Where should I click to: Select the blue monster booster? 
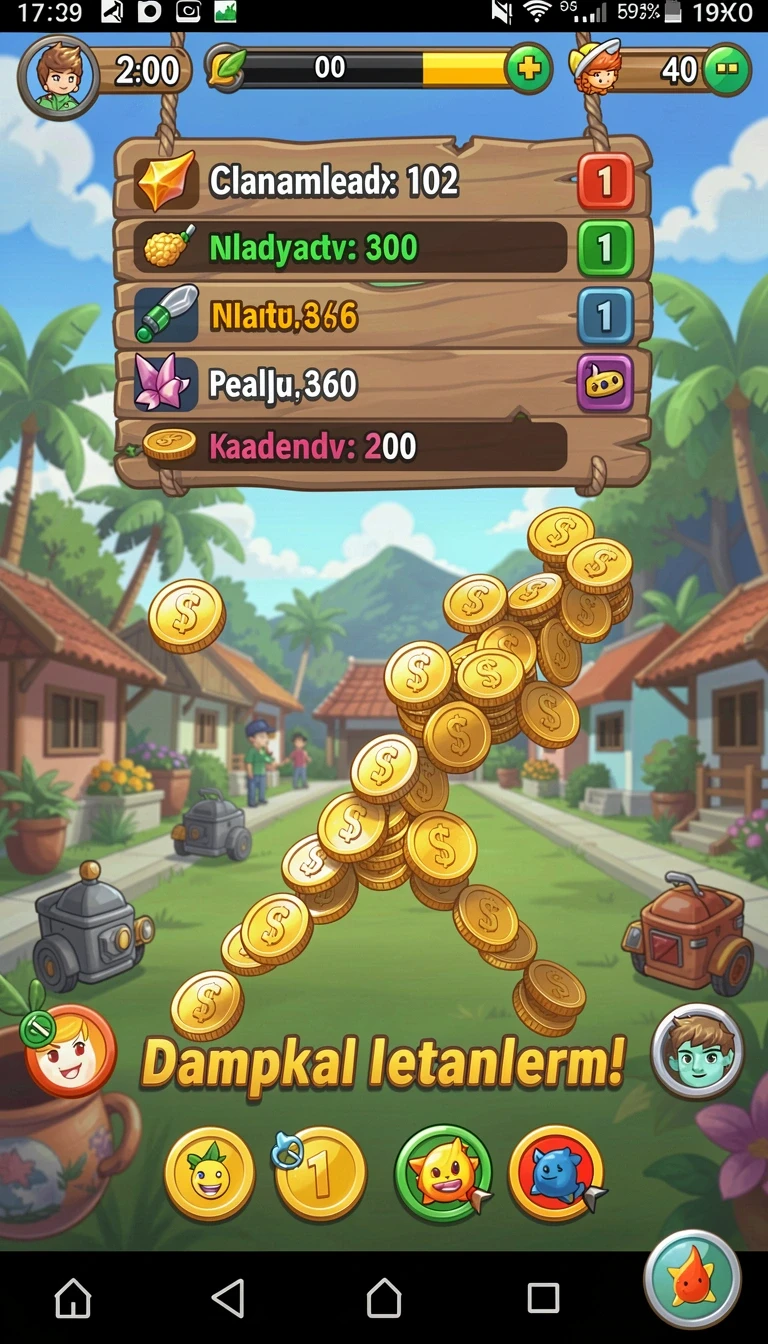click(557, 1174)
